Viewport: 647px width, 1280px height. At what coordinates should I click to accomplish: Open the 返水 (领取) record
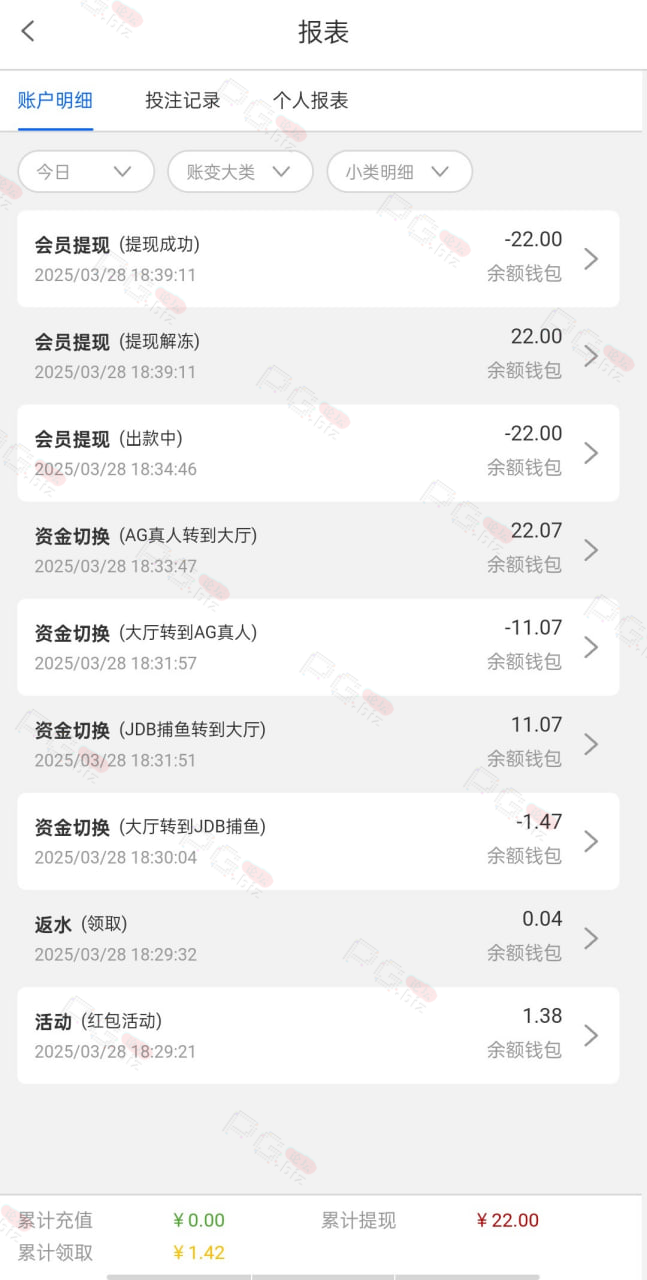coord(318,937)
